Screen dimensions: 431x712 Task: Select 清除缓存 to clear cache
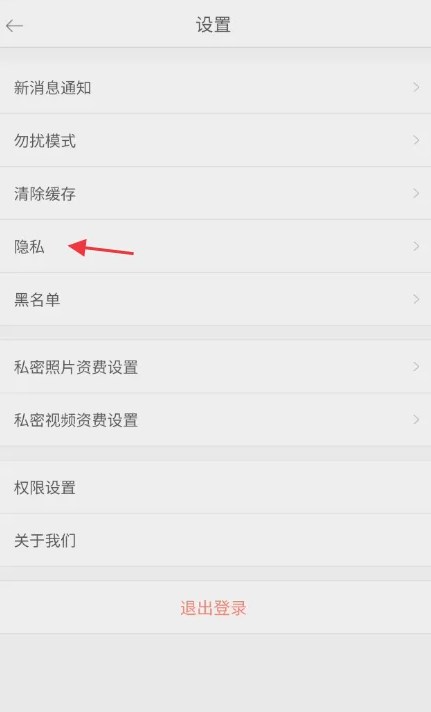pyautogui.click(x=215, y=193)
